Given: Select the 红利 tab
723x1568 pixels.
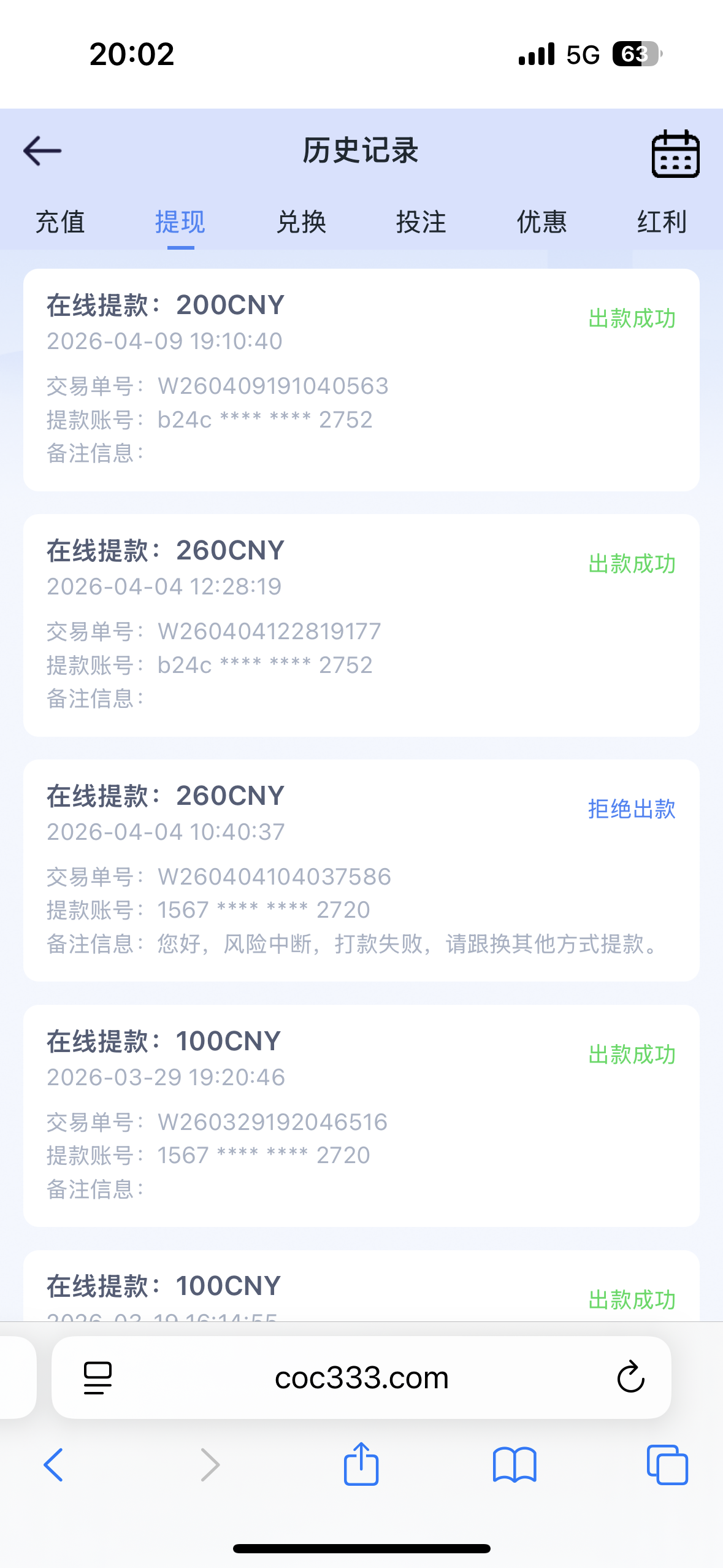Looking at the screenshot, I should pyautogui.click(x=661, y=223).
